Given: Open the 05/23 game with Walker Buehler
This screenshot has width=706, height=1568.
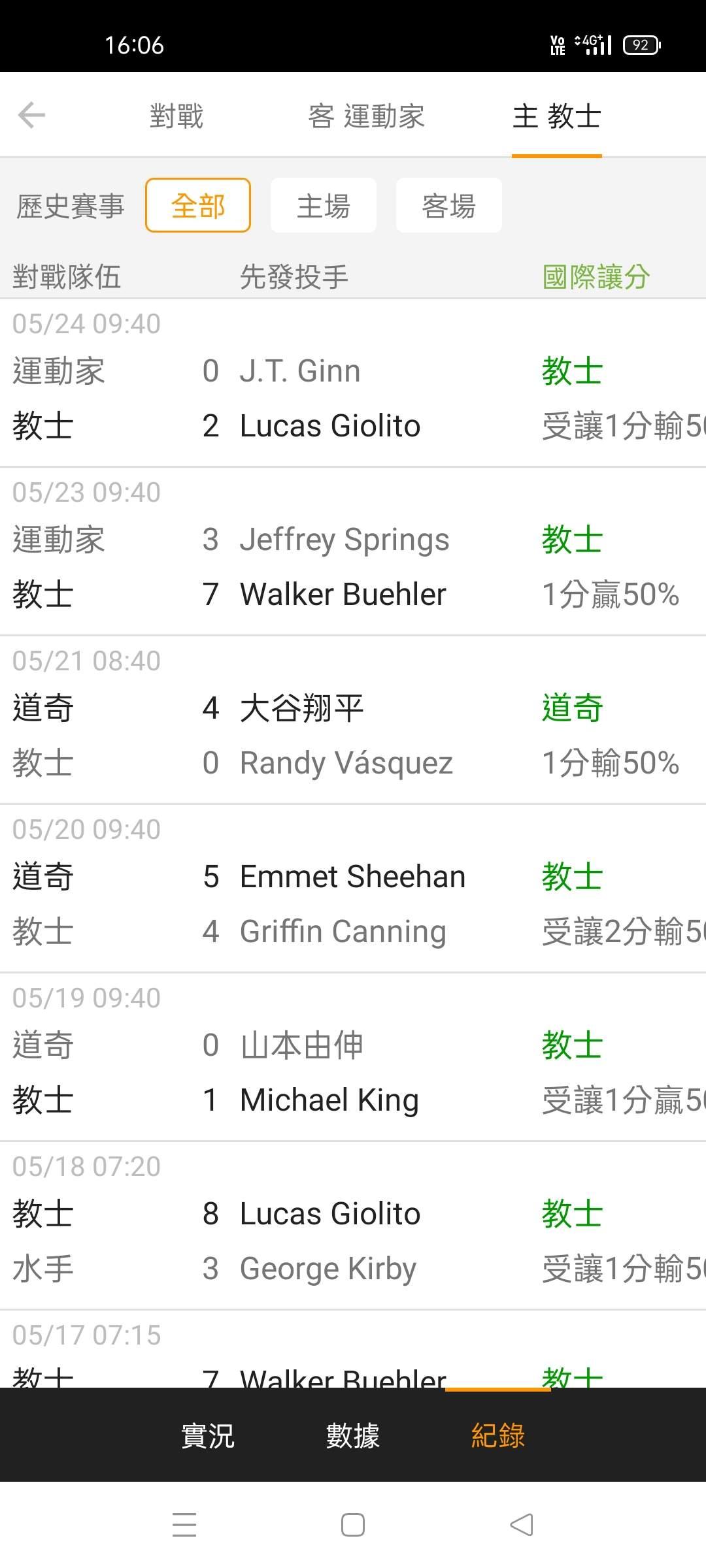Looking at the screenshot, I should tap(353, 551).
